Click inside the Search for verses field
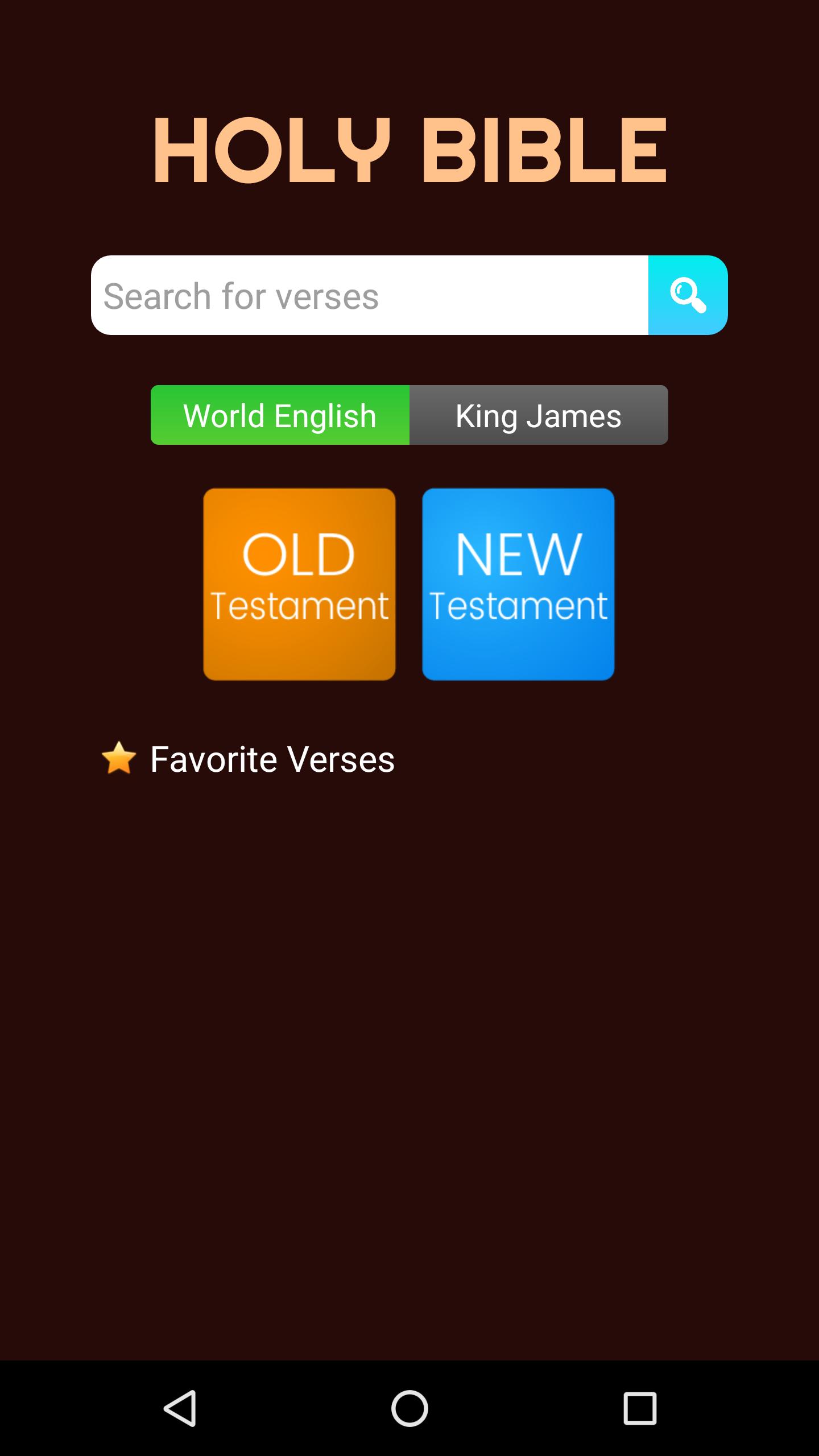 point(370,295)
